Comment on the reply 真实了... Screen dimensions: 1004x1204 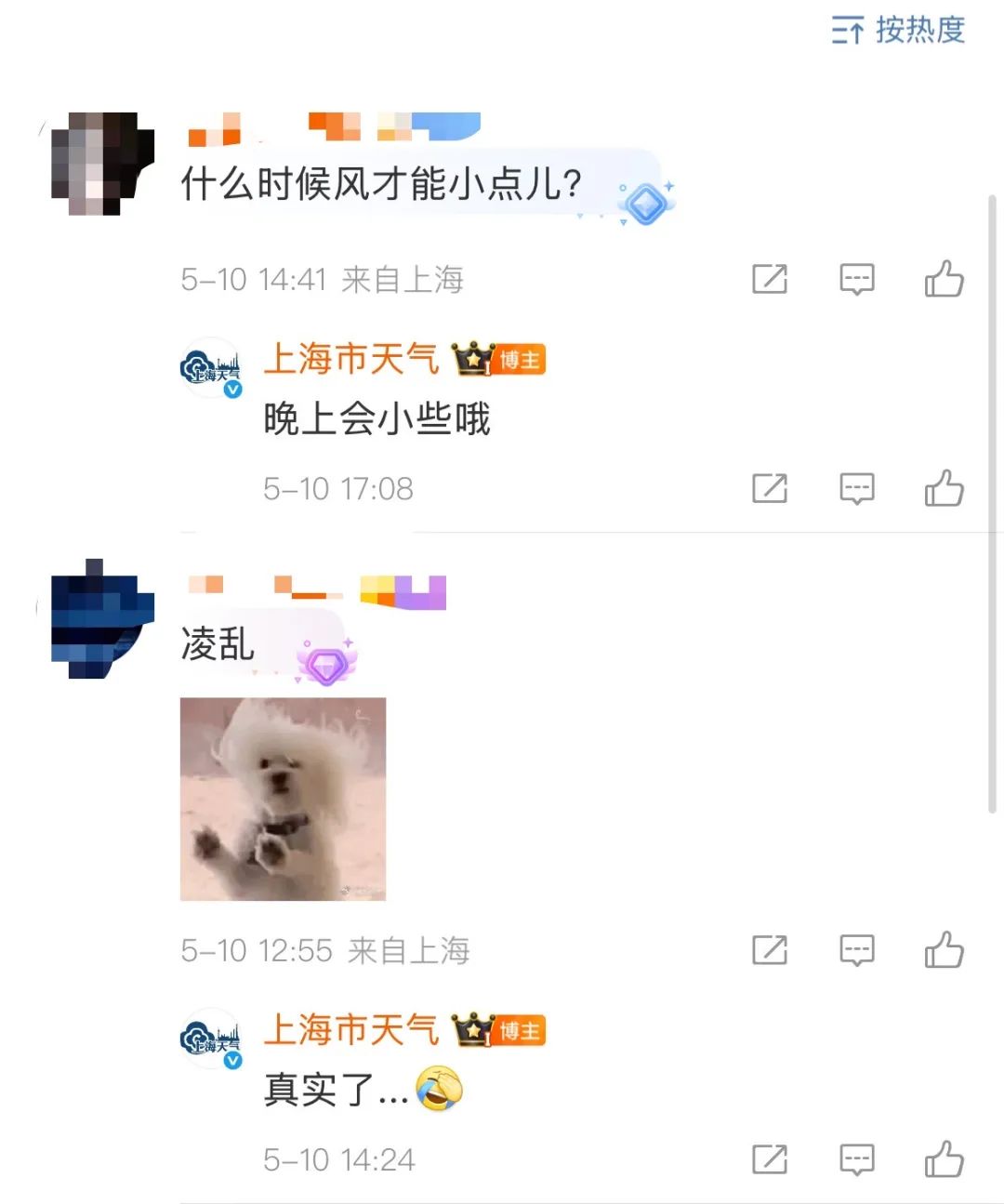[x=856, y=1159]
